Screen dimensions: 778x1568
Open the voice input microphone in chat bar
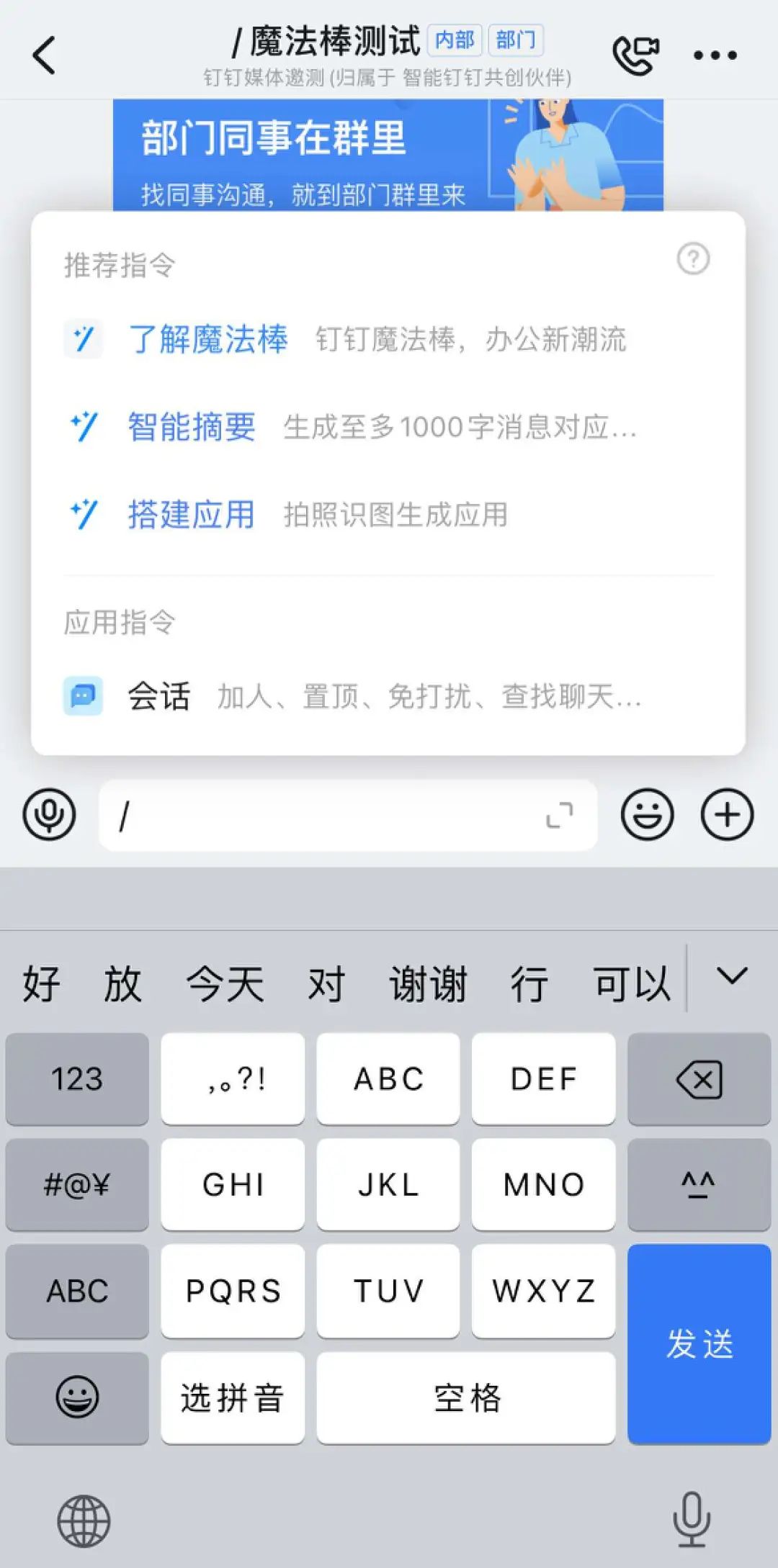48,814
